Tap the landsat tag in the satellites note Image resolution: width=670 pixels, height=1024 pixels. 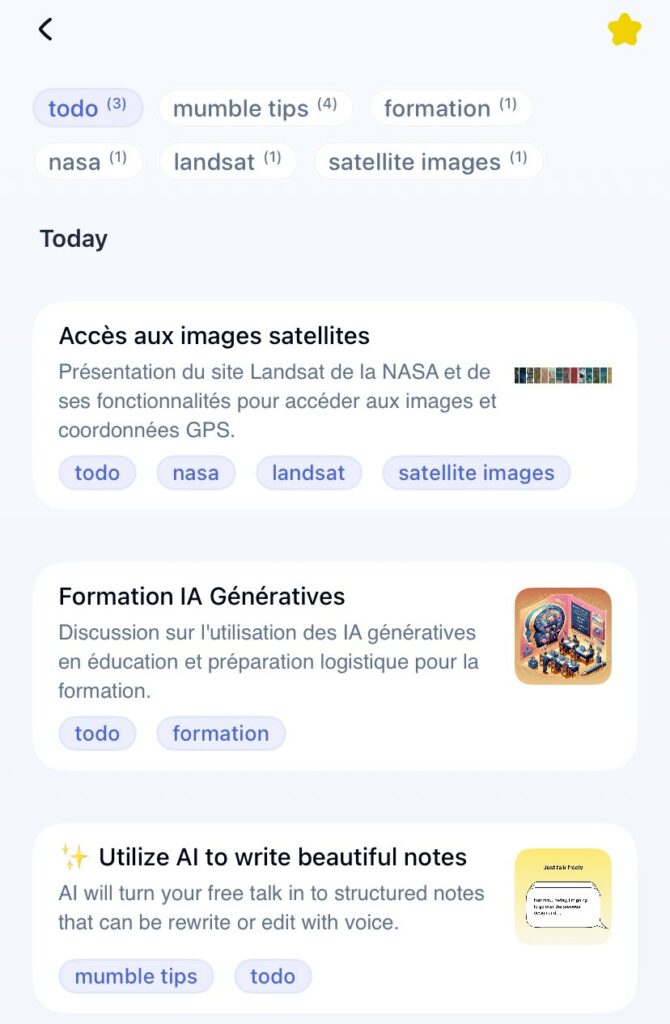pyautogui.click(x=308, y=473)
